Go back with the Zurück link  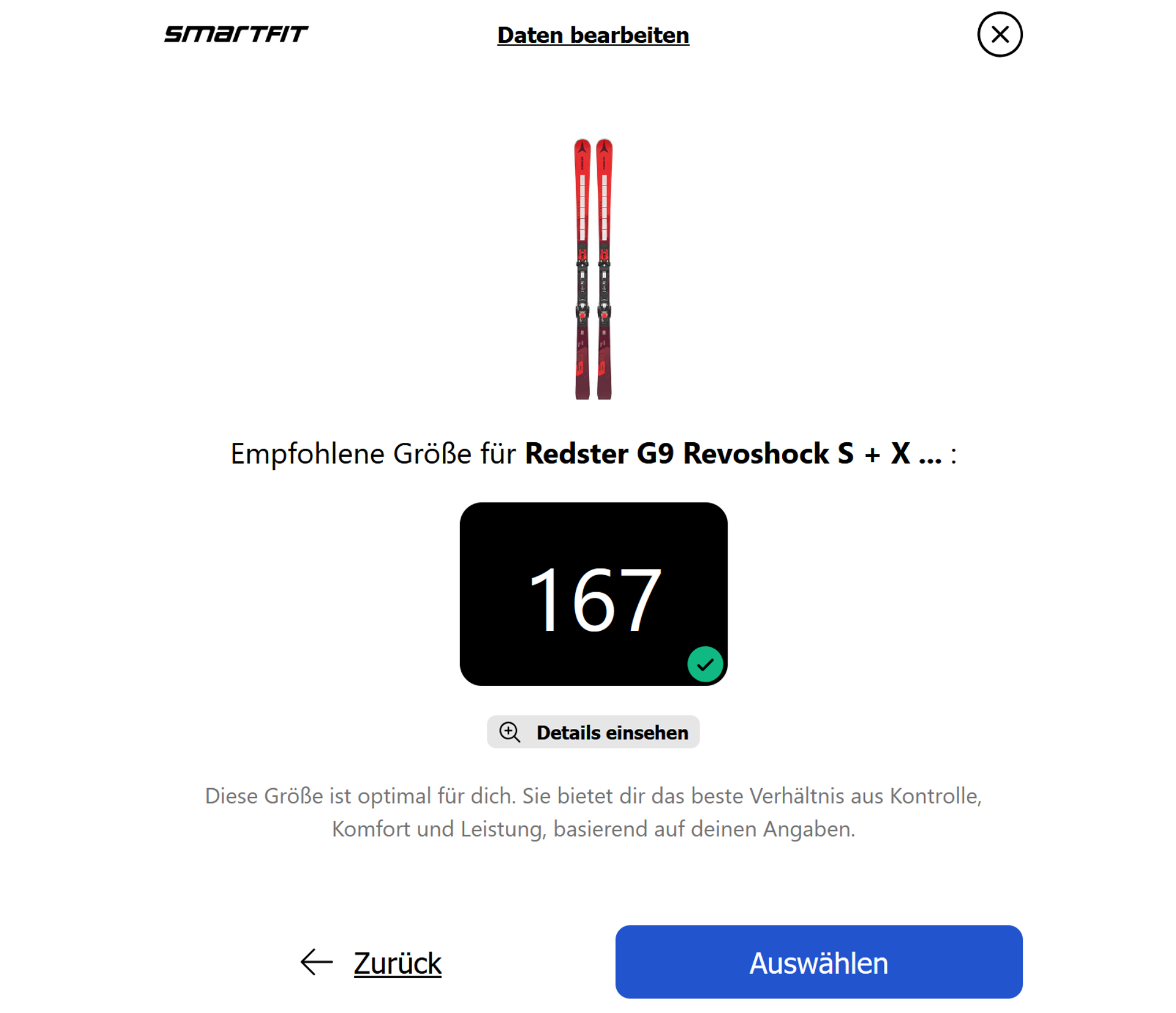click(x=396, y=963)
